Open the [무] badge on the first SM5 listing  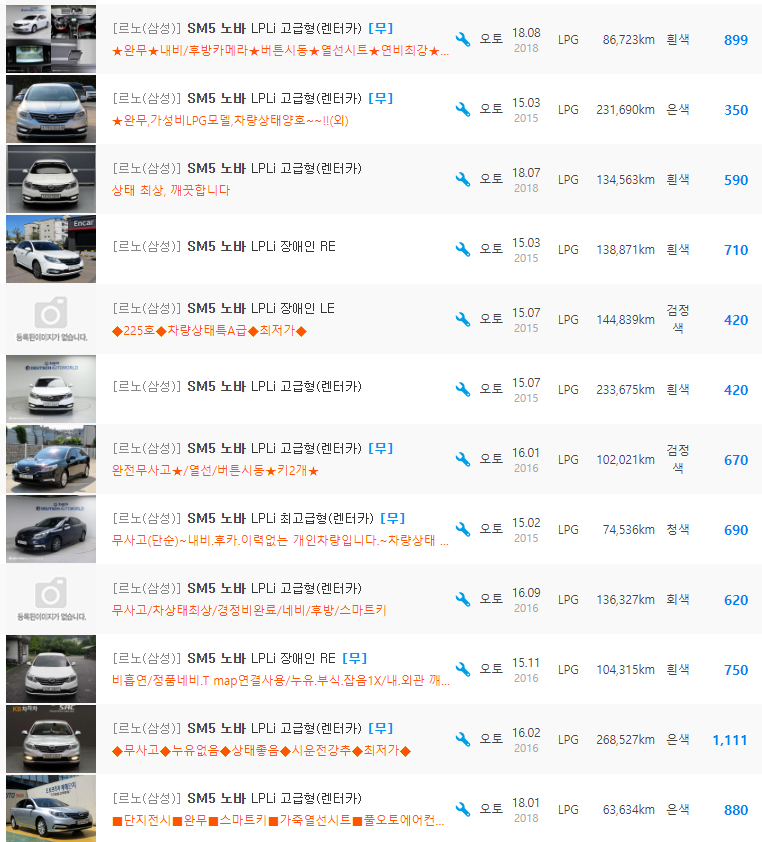tap(380, 28)
